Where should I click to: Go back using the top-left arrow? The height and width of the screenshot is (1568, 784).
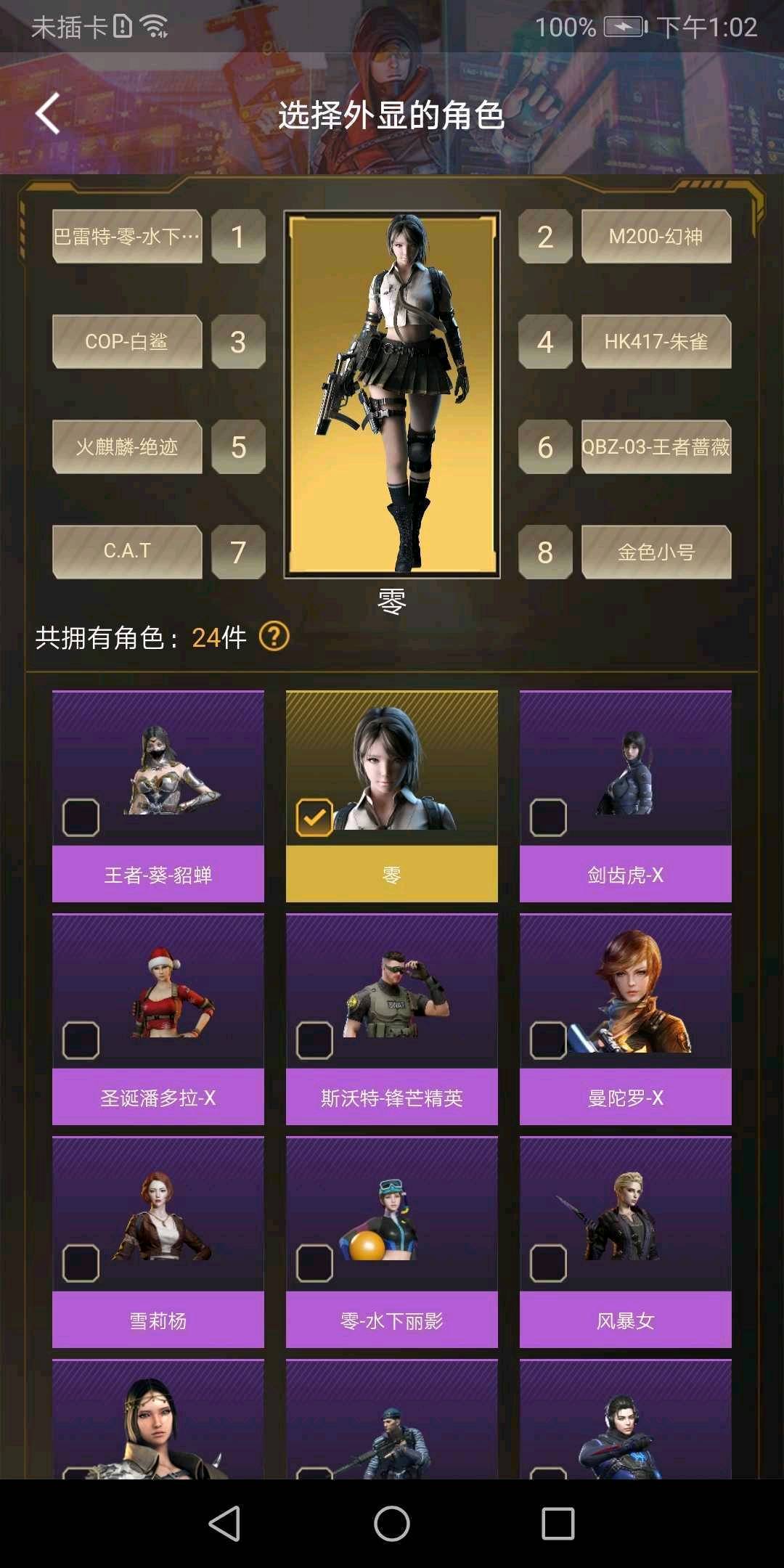tap(48, 114)
